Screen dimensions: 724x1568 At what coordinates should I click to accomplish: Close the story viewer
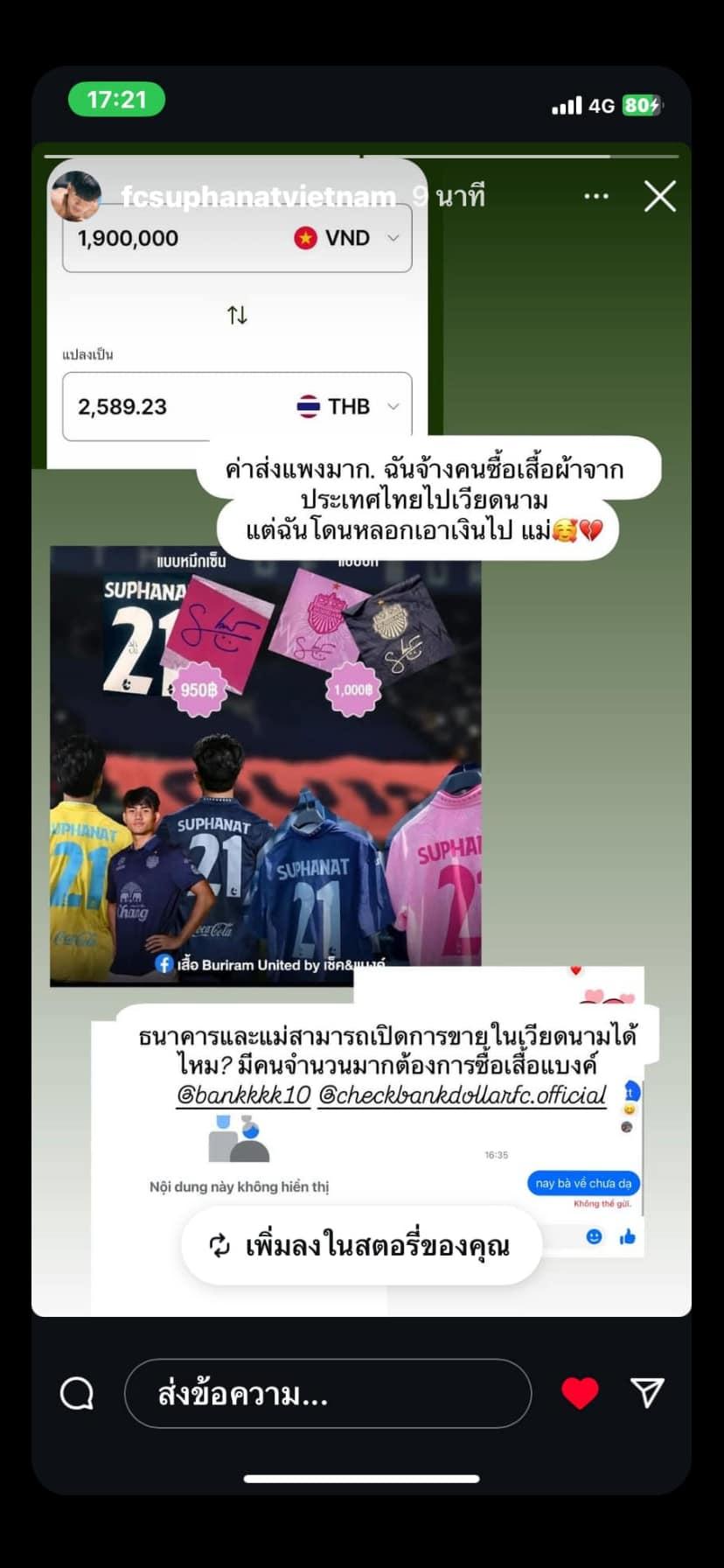[x=659, y=197]
